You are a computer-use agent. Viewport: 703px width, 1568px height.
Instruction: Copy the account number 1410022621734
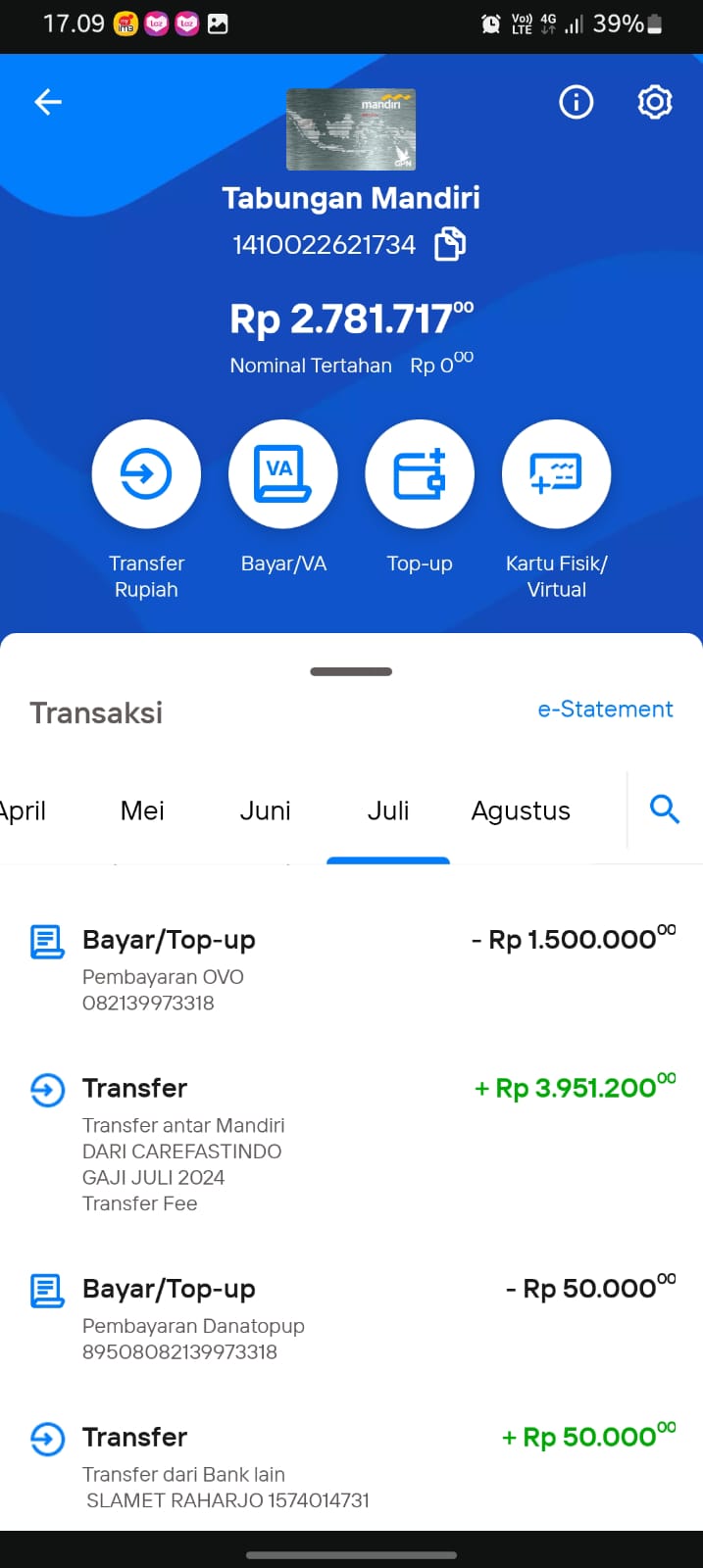pyautogui.click(x=450, y=244)
